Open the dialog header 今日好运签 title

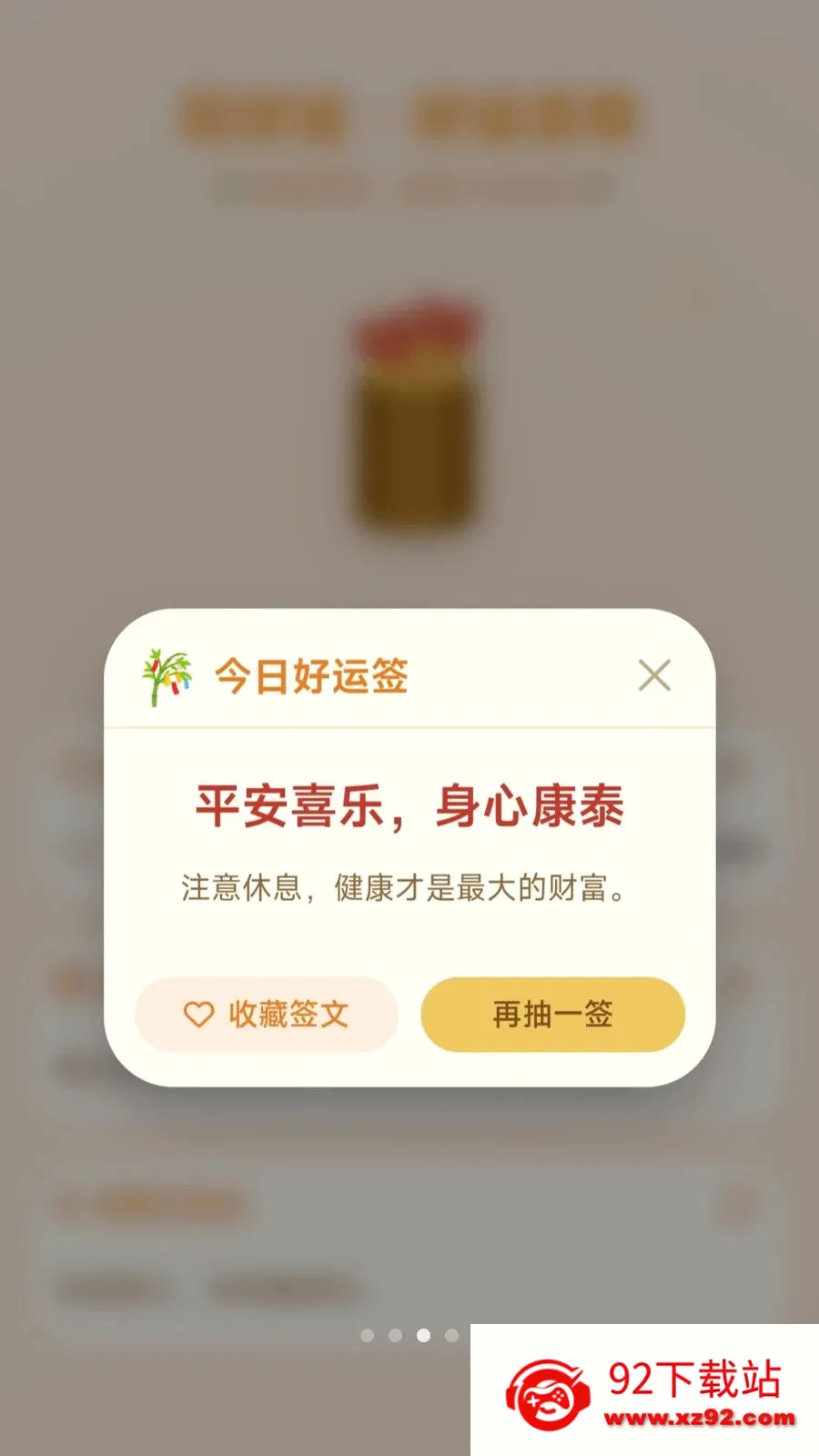(x=311, y=677)
